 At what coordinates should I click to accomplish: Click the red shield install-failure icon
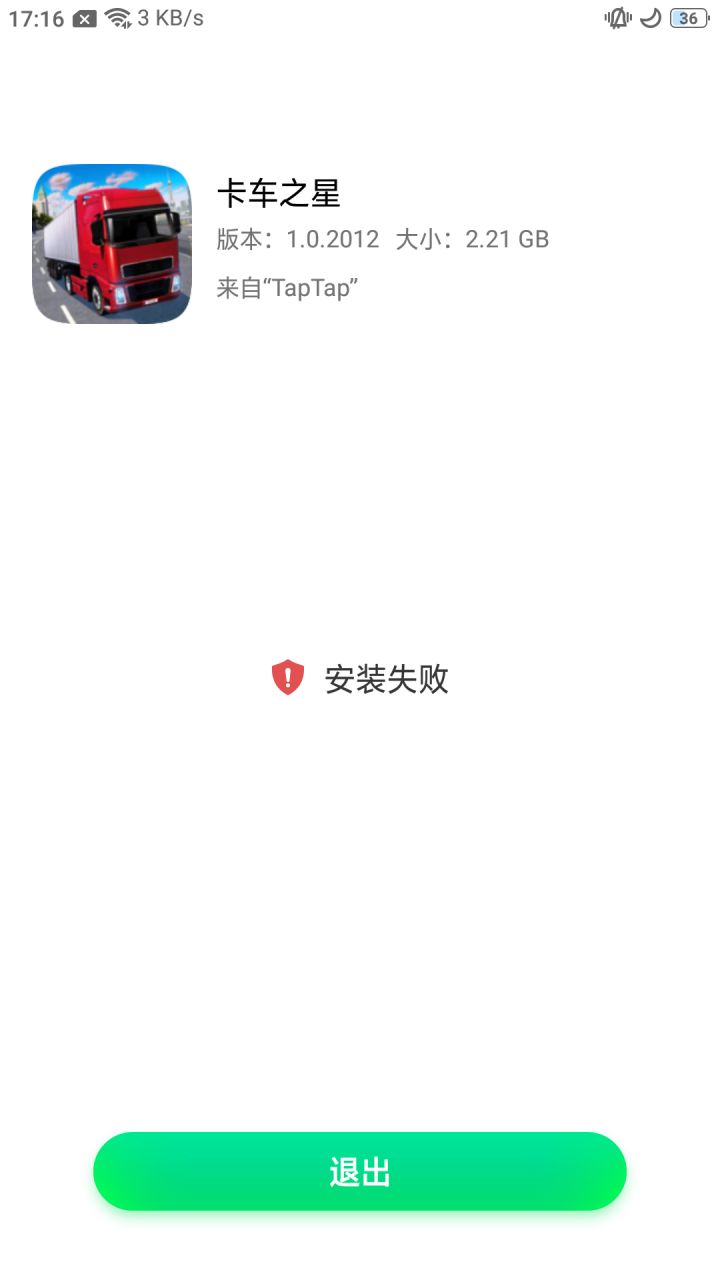click(287, 679)
